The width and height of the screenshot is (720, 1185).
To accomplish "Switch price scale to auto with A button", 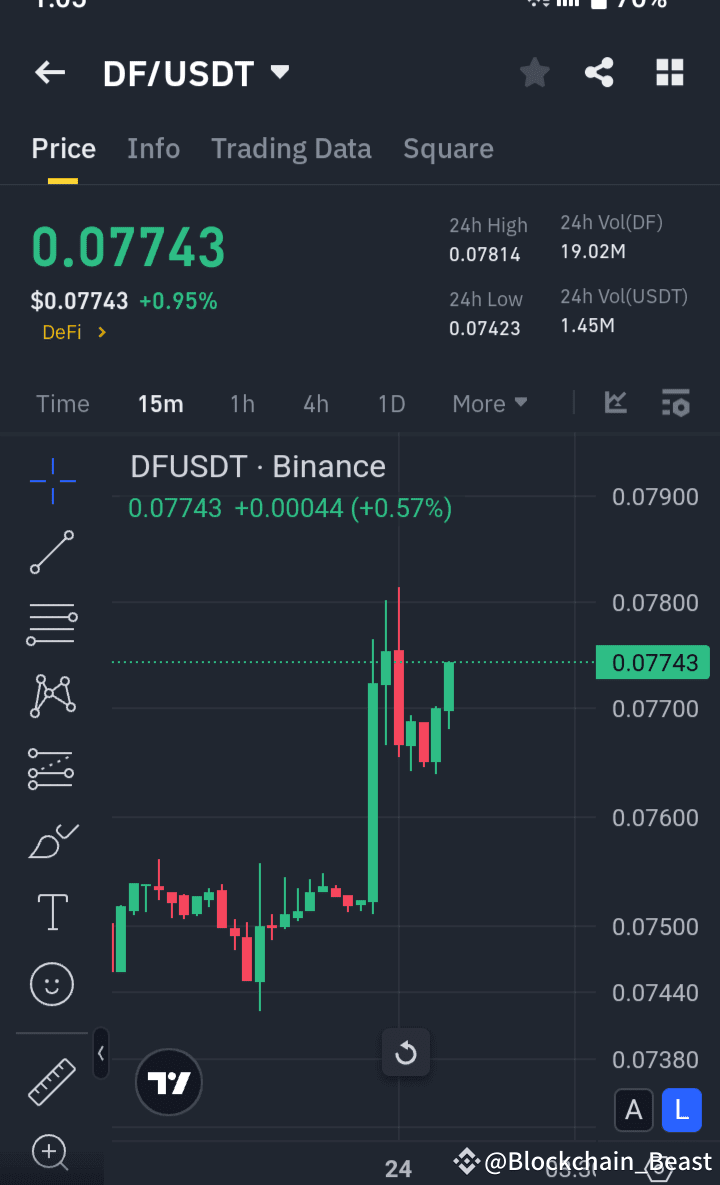I will (x=634, y=1110).
